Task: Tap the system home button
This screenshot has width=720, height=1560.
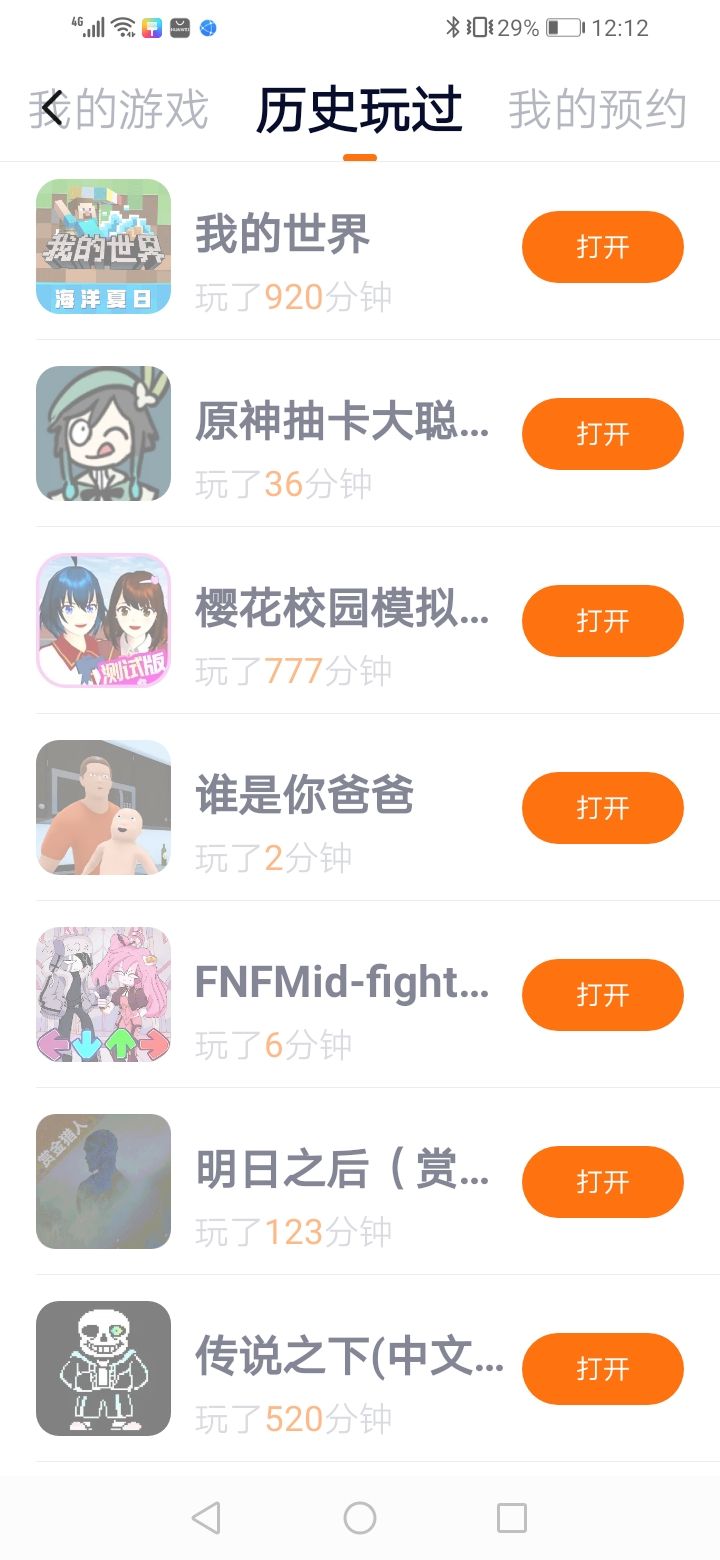Action: click(360, 1518)
